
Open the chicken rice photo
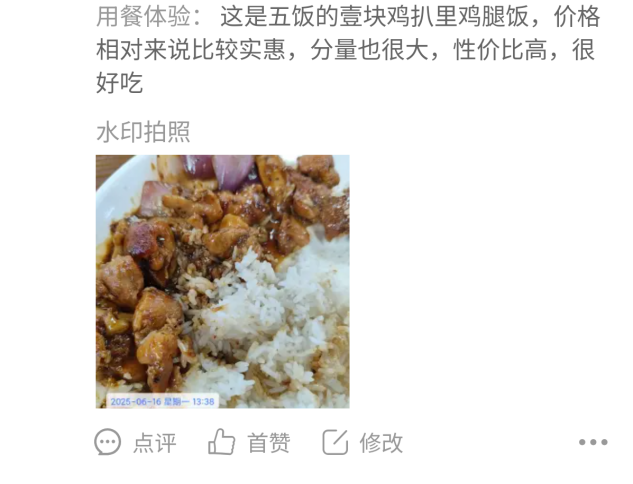(x=222, y=281)
